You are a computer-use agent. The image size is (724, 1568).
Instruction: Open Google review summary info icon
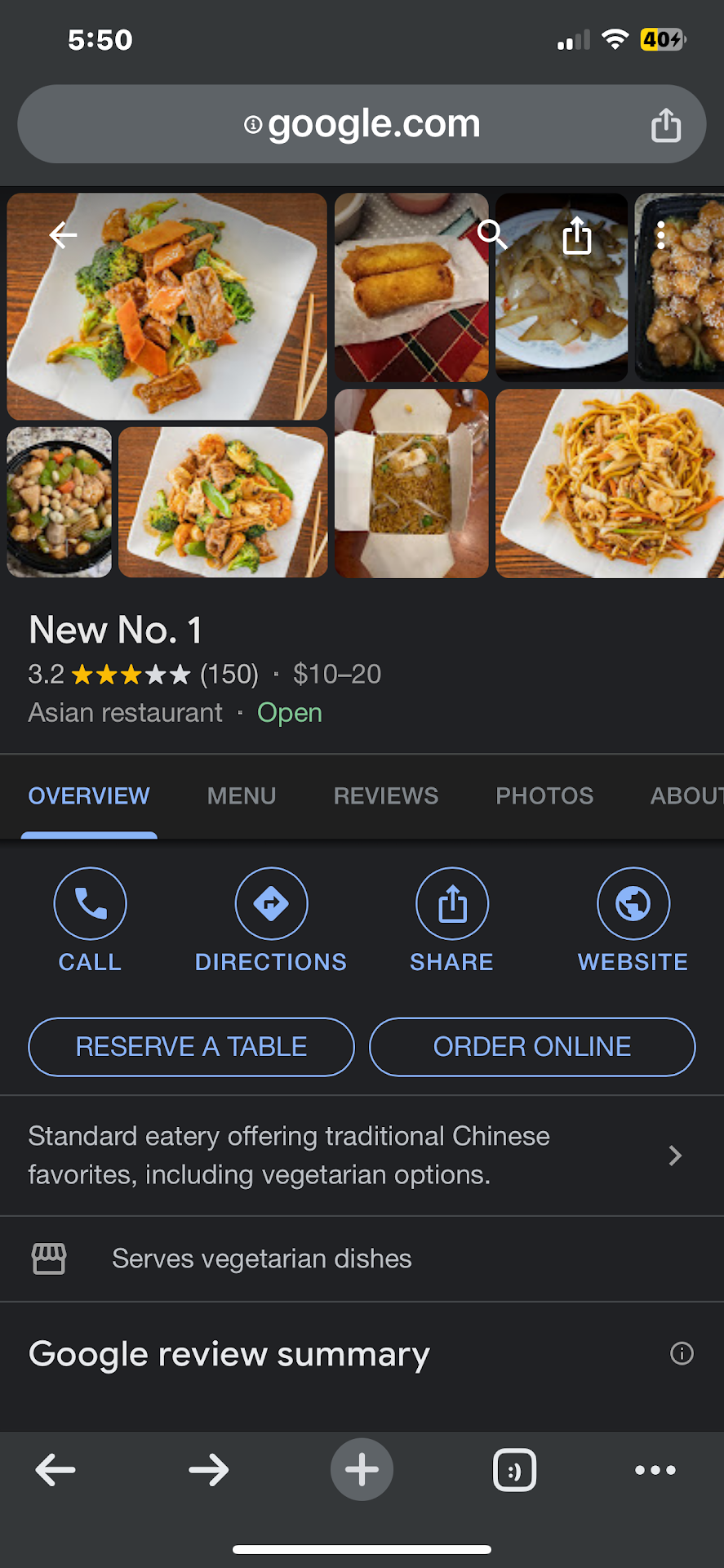click(x=682, y=1353)
